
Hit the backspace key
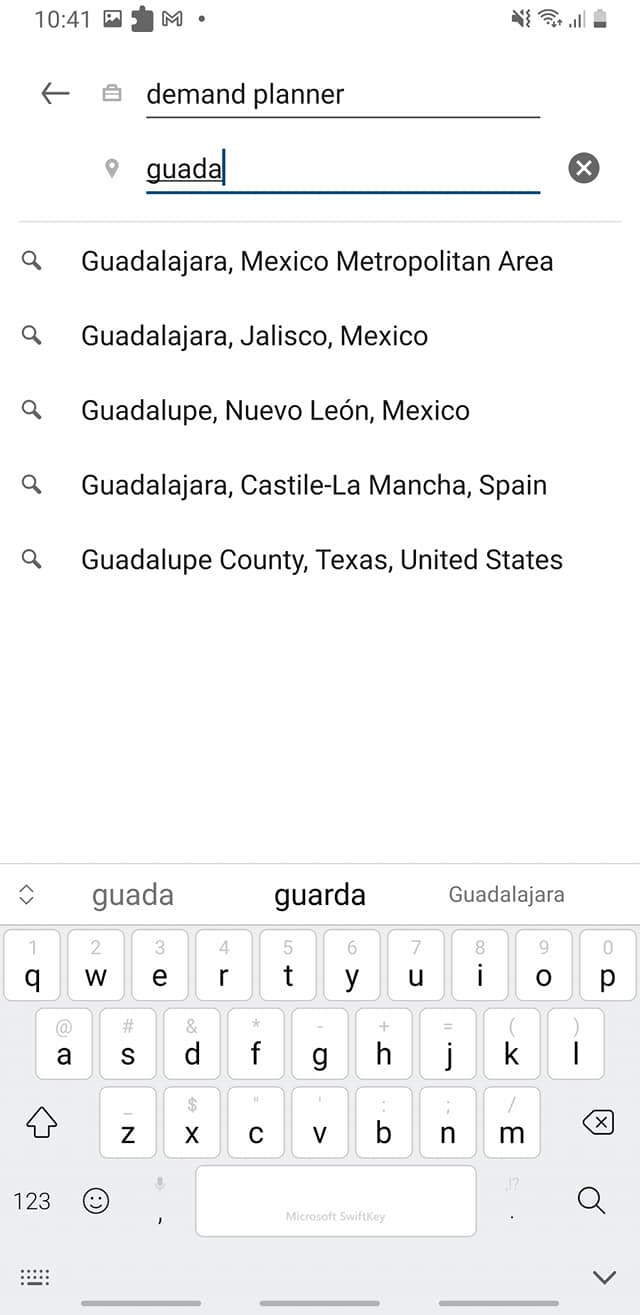point(597,1123)
